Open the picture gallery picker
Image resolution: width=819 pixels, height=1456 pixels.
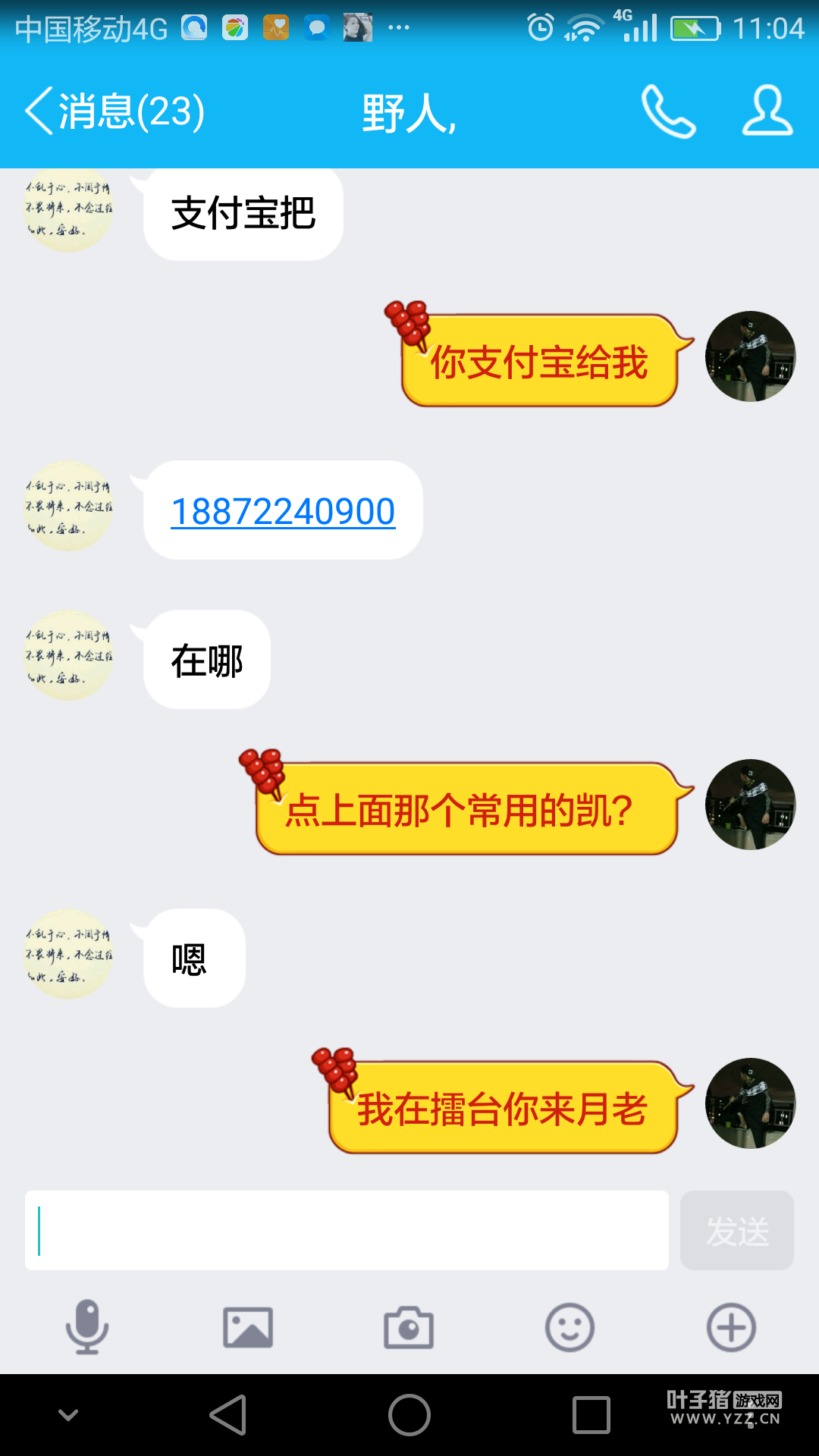click(x=248, y=1327)
